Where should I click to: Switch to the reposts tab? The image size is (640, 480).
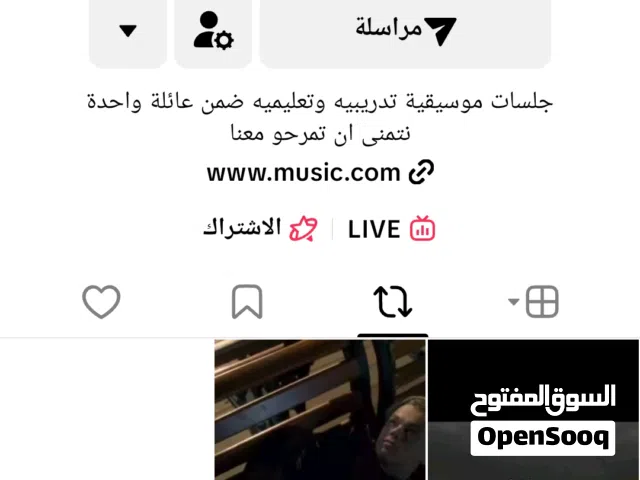click(393, 301)
